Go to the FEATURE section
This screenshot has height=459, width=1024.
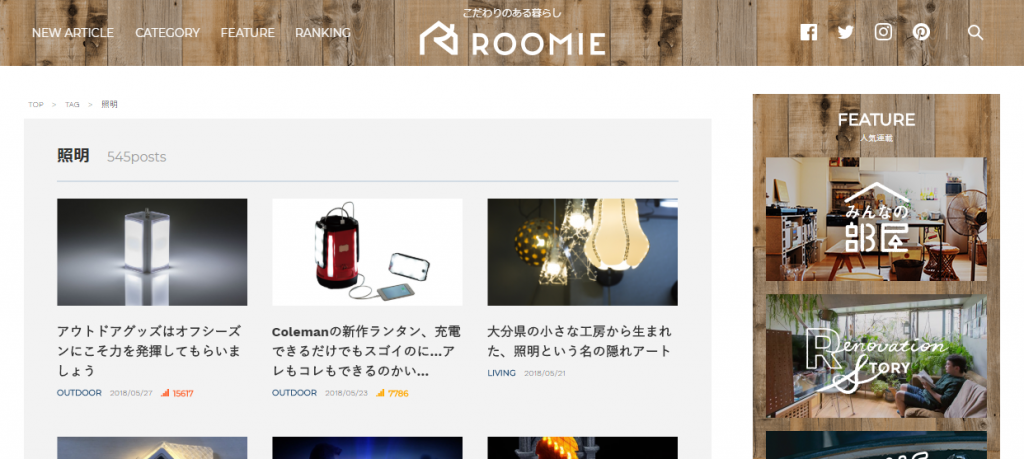[x=247, y=33]
